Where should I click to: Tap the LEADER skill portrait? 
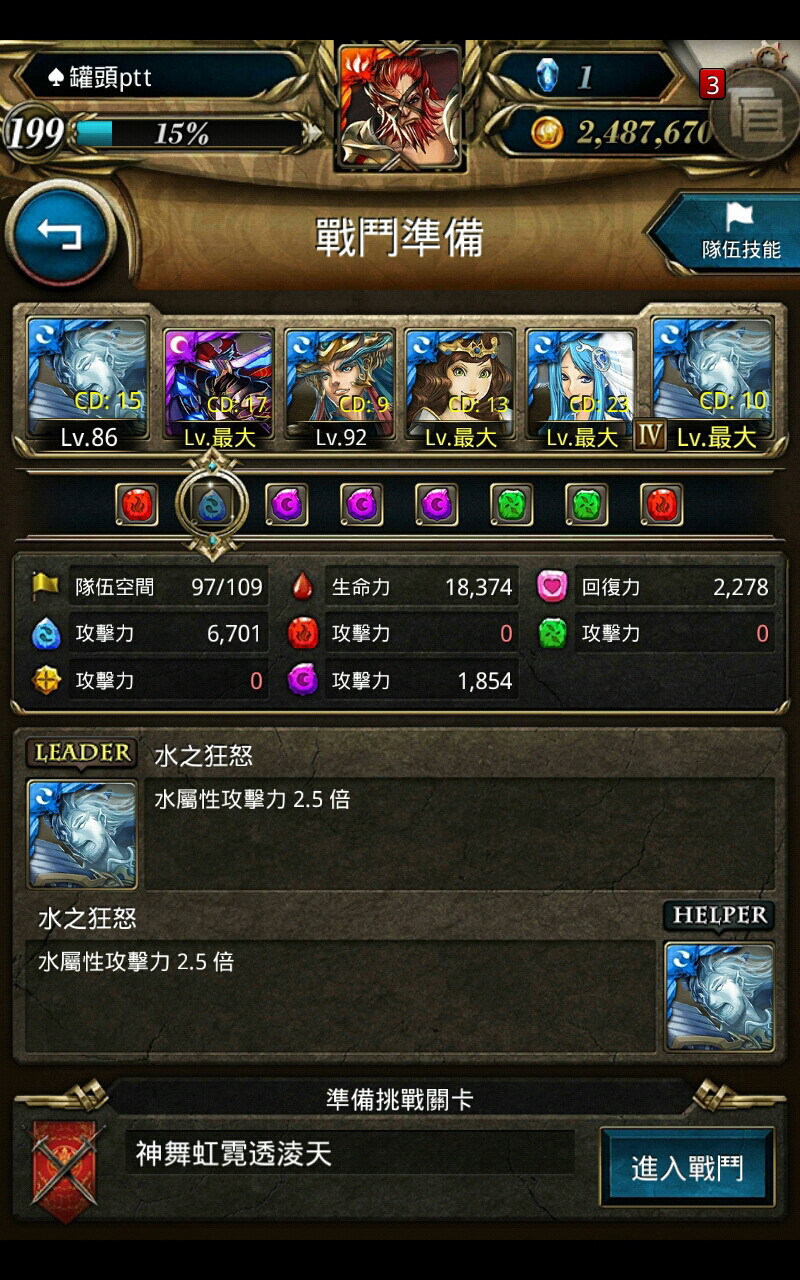click(82, 835)
